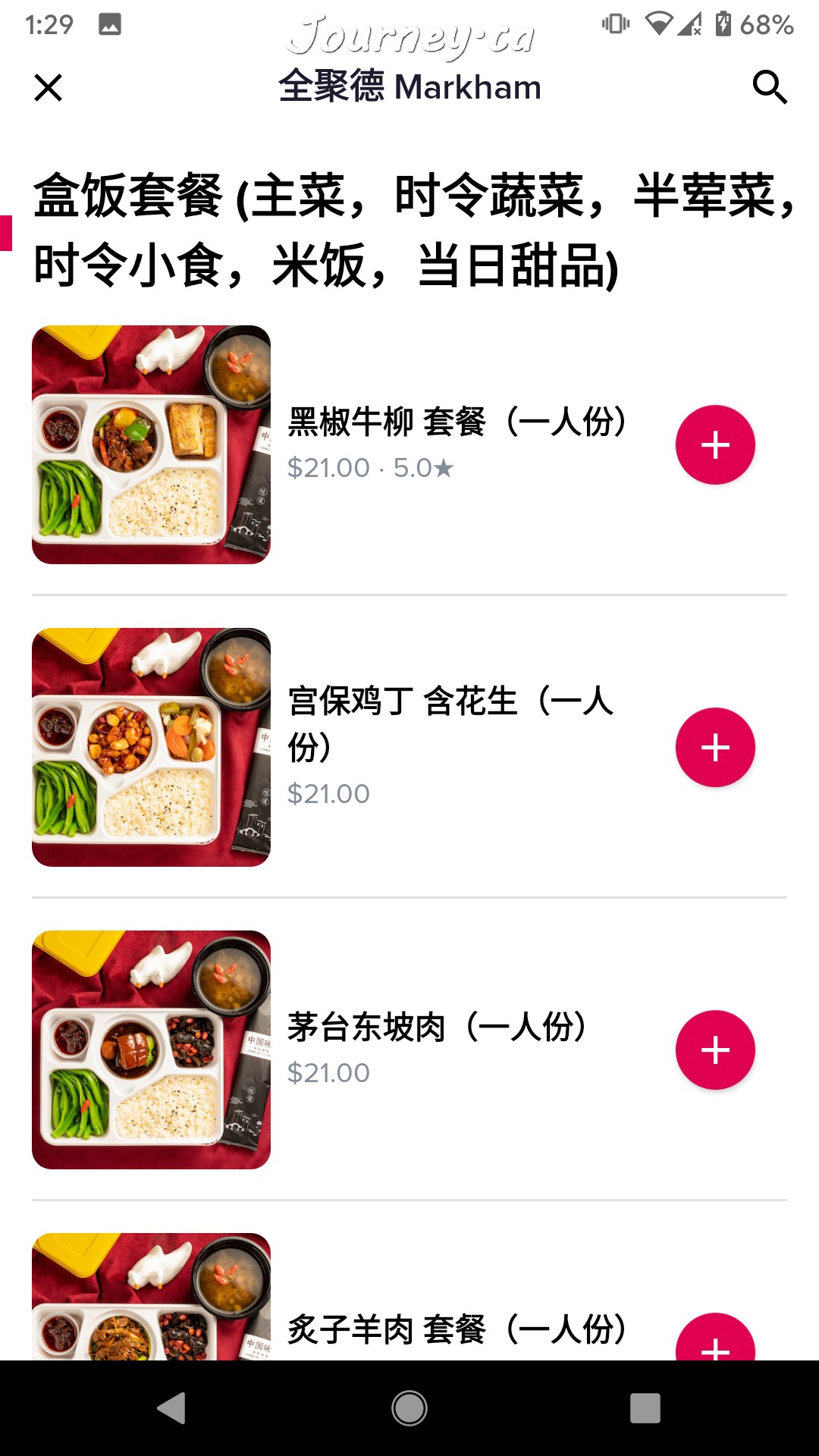Add 茅台东坡肉 to the order
The height and width of the screenshot is (1456, 819).
(715, 1050)
